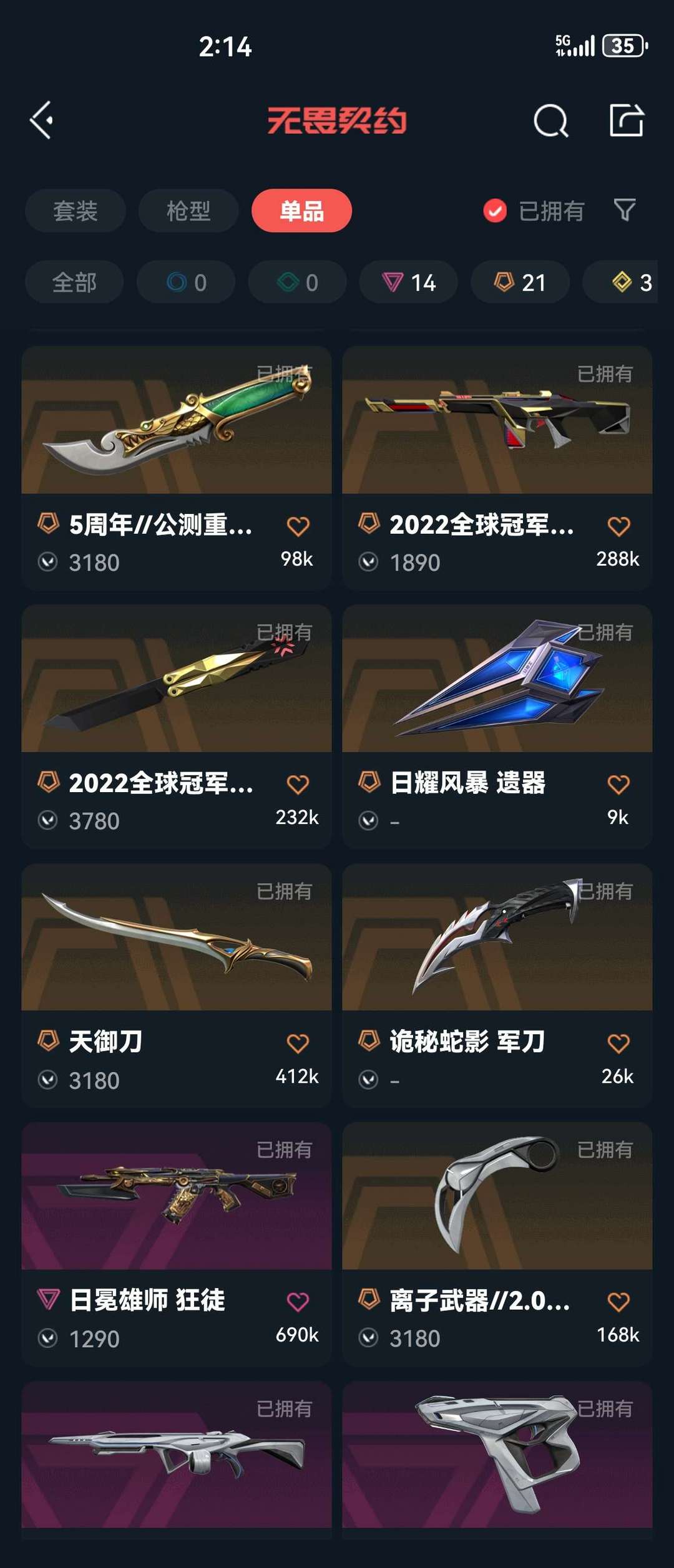674x1568 pixels.
Task: Filter by the orange tier chip showing 21
Action: pyautogui.click(x=520, y=283)
